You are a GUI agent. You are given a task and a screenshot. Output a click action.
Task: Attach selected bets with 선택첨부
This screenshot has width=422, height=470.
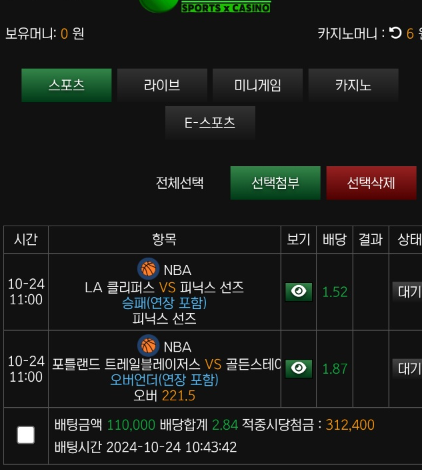pos(275,183)
